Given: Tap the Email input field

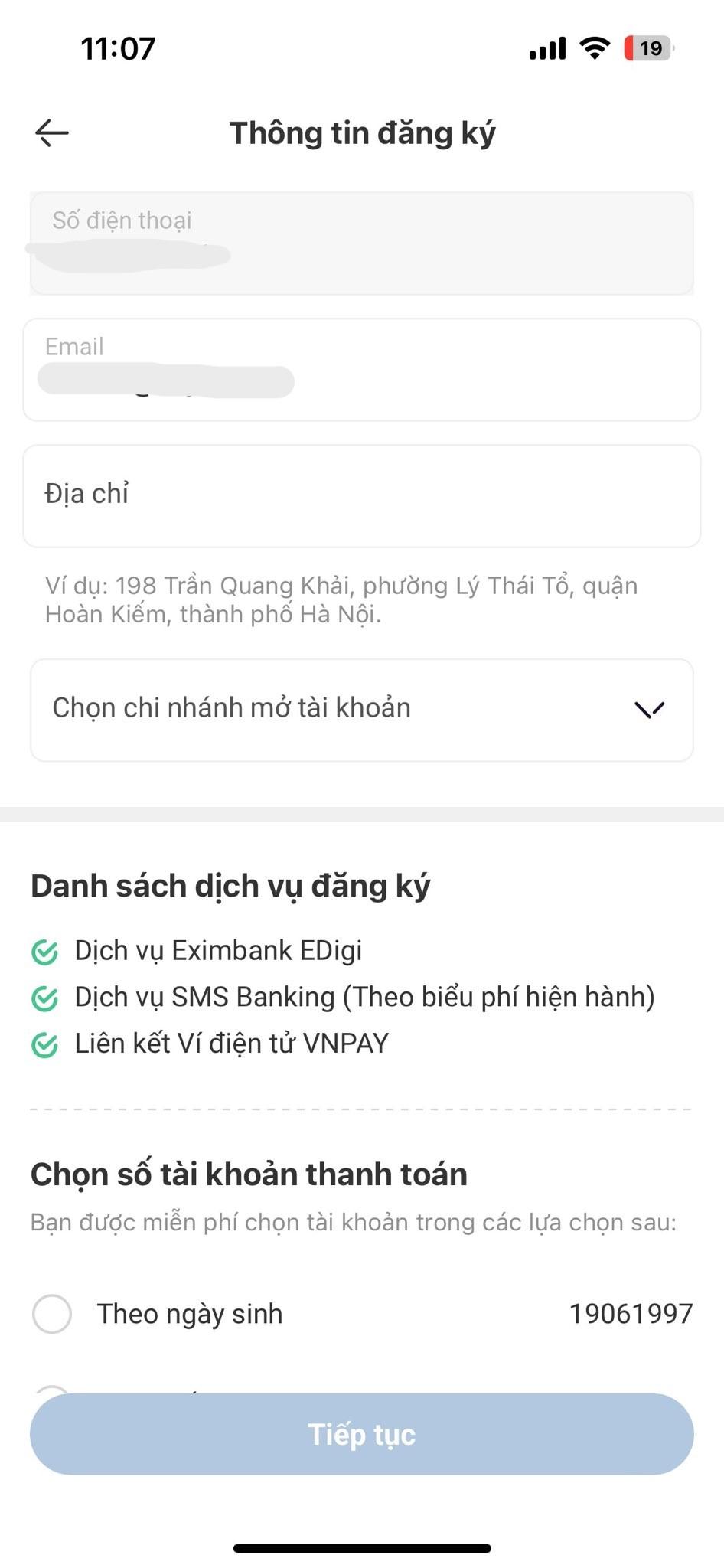Looking at the screenshot, I should 361,370.
